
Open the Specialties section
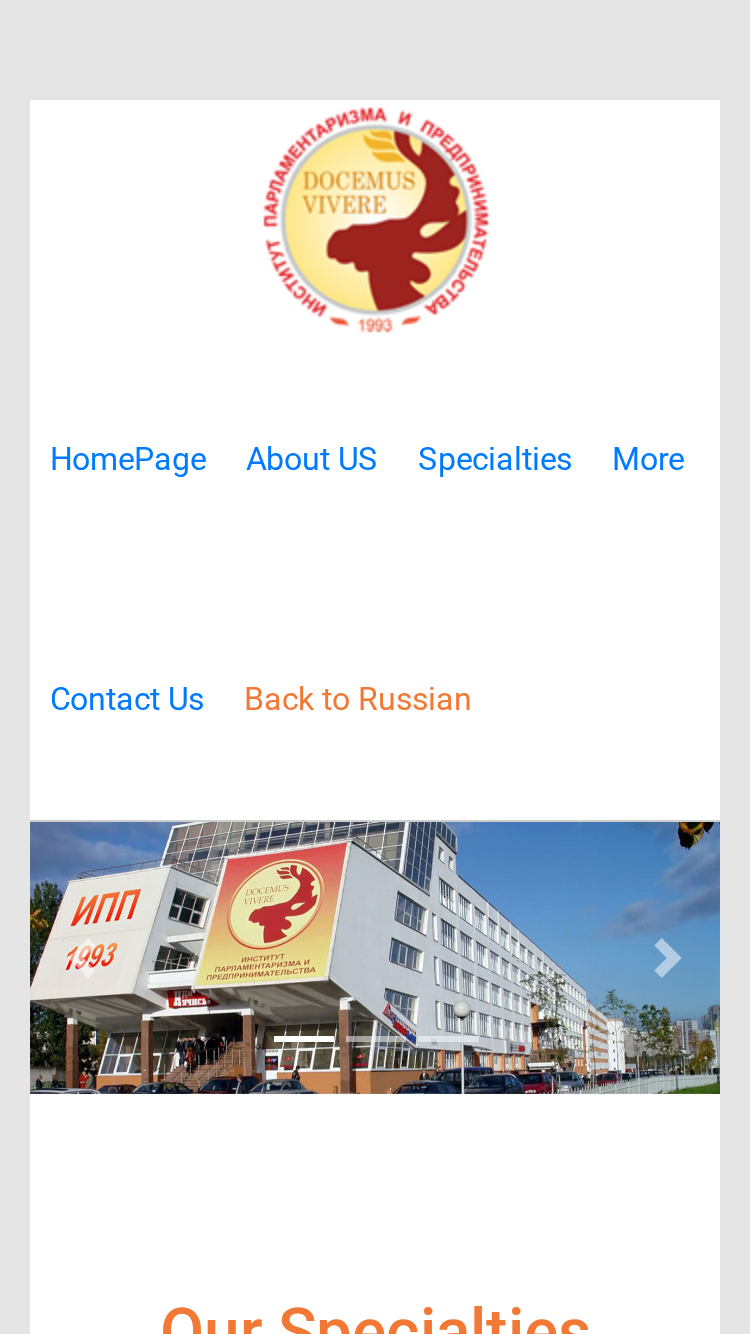pos(495,459)
